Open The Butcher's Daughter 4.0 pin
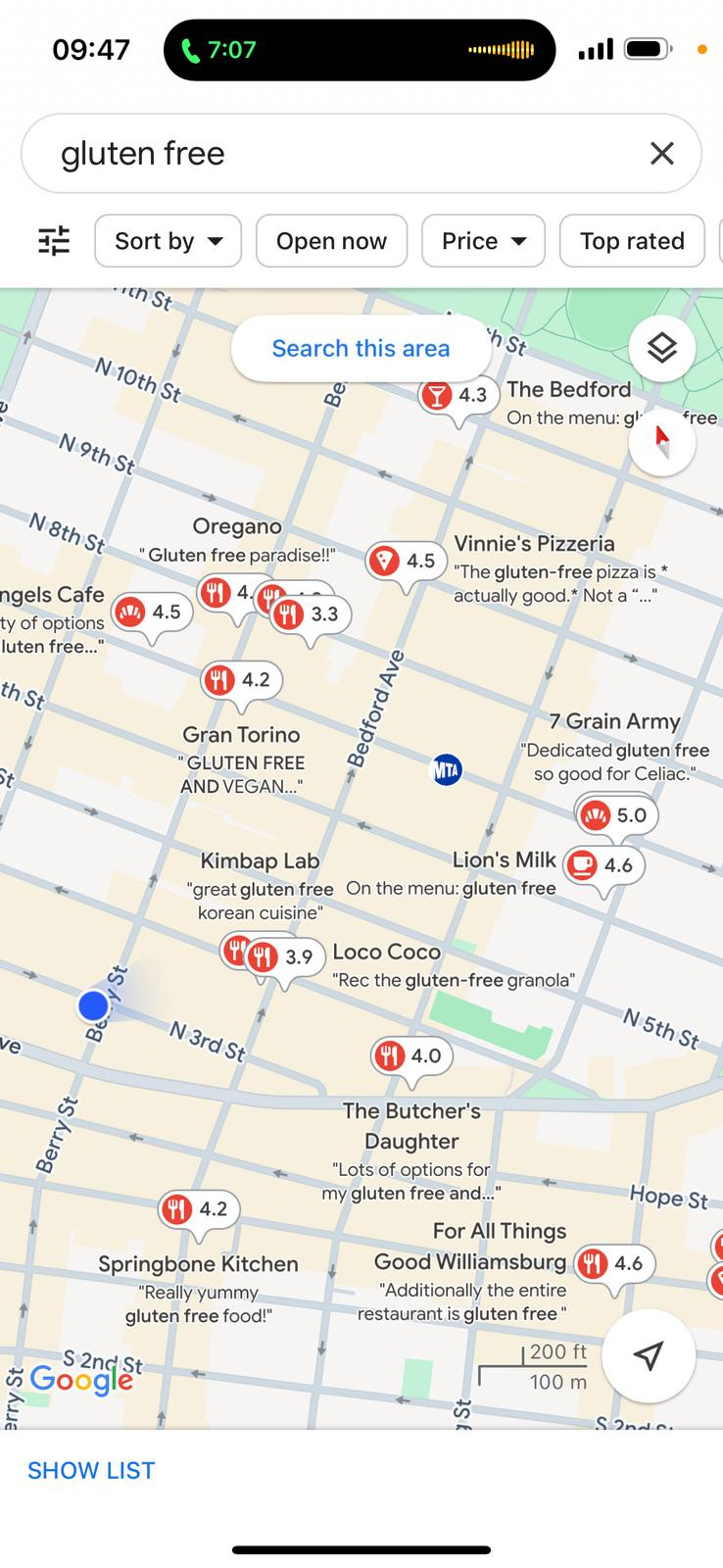 [411, 1057]
